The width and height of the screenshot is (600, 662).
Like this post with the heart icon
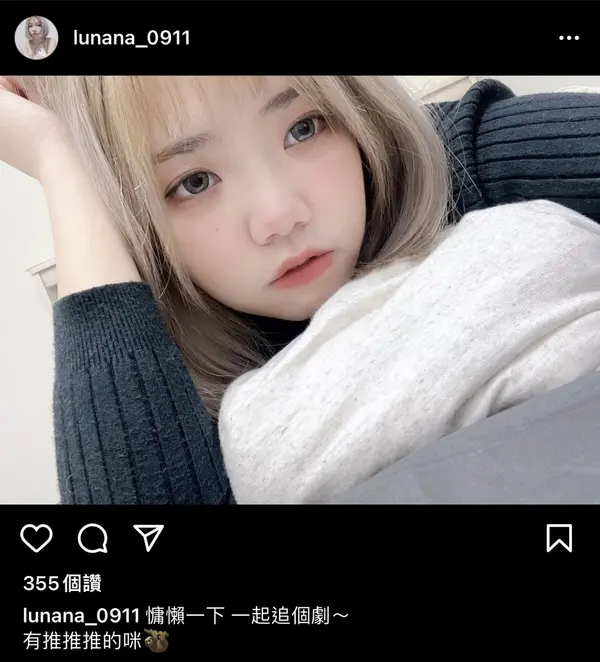click(37, 539)
